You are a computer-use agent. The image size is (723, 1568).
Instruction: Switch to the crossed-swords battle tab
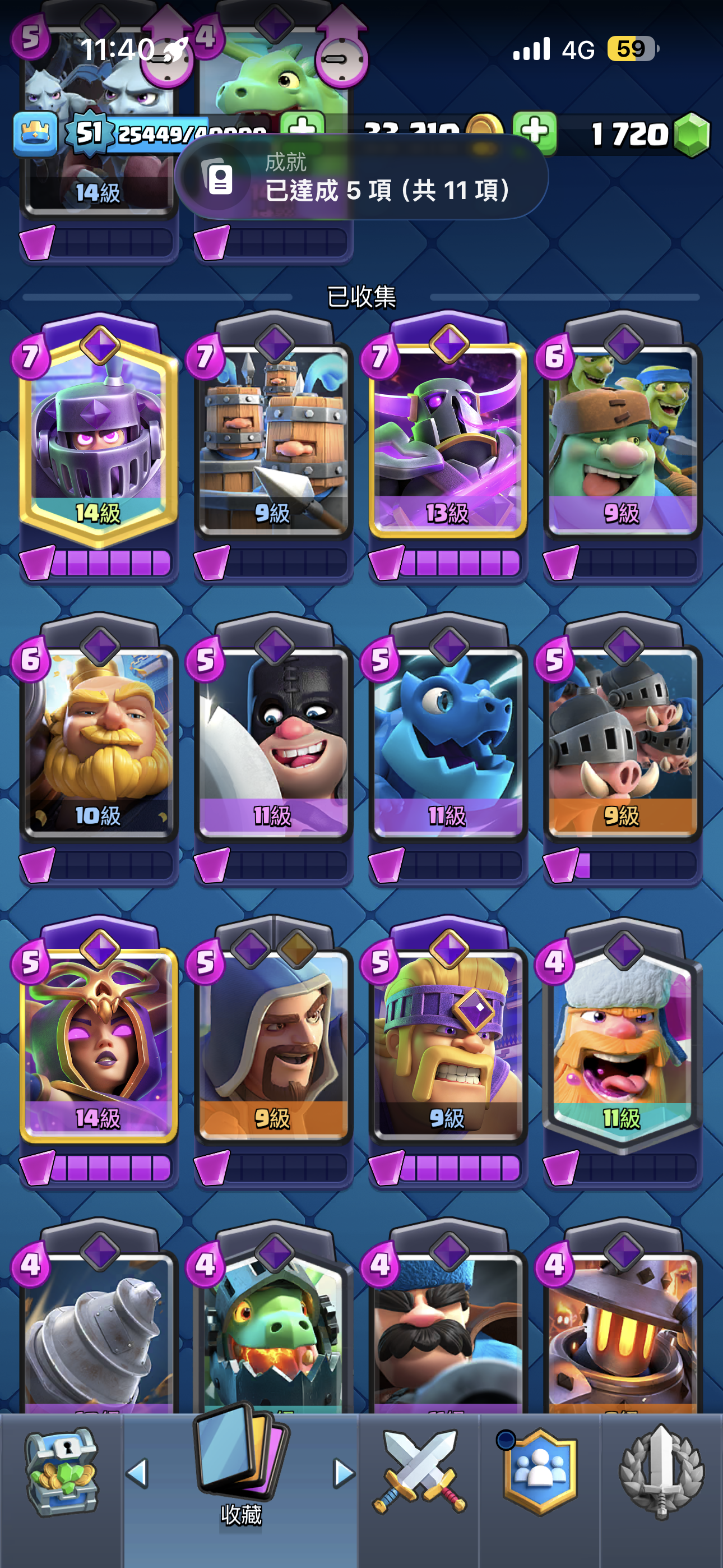click(419, 1472)
